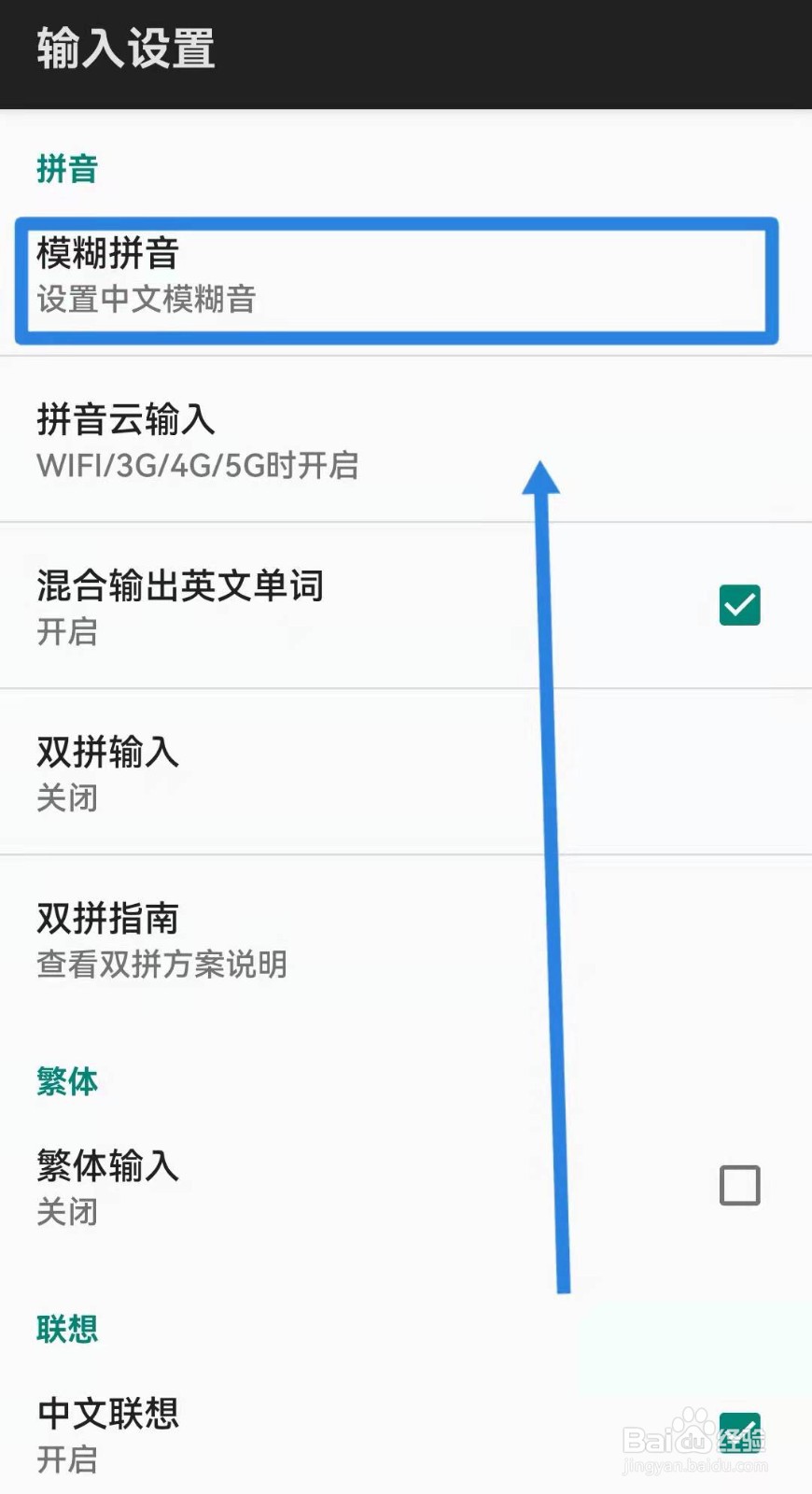This screenshot has width=812, height=1494.
Task: Enable the 繁体输入 checkbox
Action: [738, 1186]
